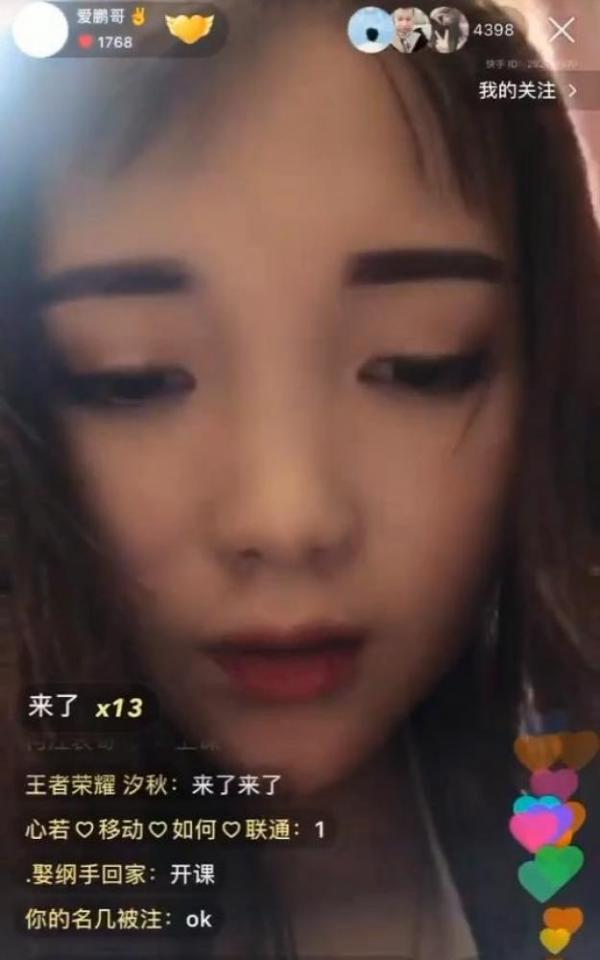600x960 pixels.
Task: View the 4398 audience list
Action: [x=493, y=30]
